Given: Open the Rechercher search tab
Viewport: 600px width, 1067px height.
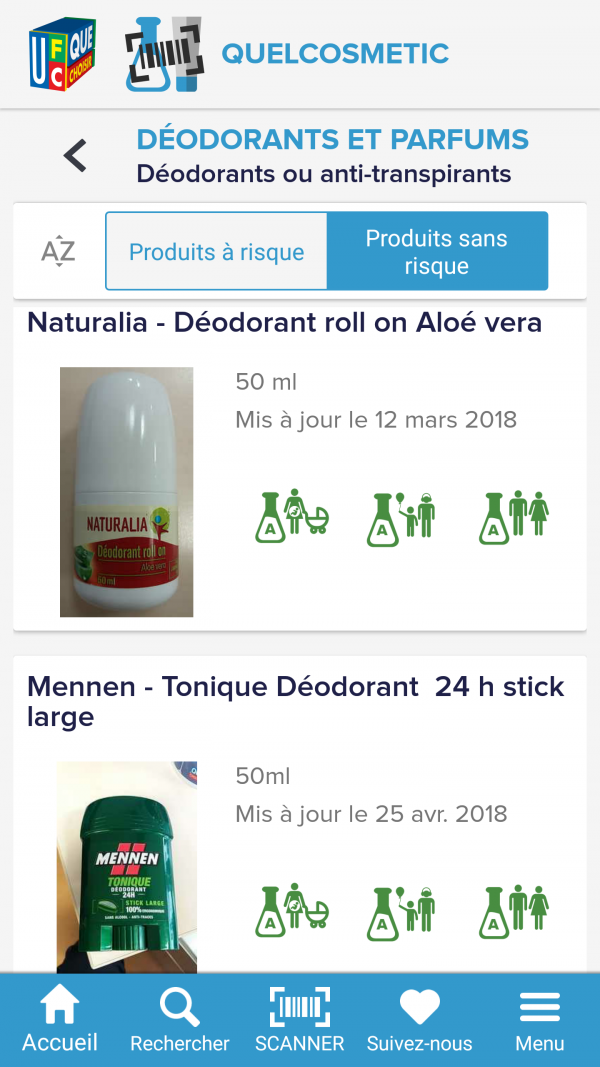Looking at the screenshot, I should coord(180,1019).
